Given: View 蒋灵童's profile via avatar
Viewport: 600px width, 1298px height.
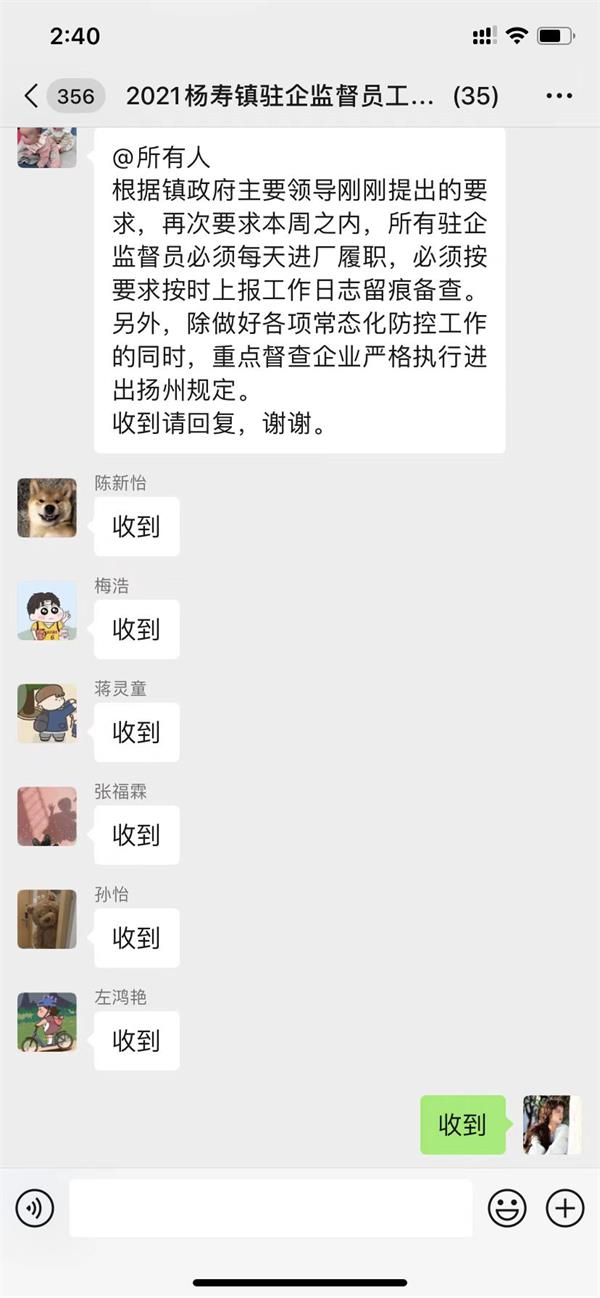Looking at the screenshot, I should point(47,713).
